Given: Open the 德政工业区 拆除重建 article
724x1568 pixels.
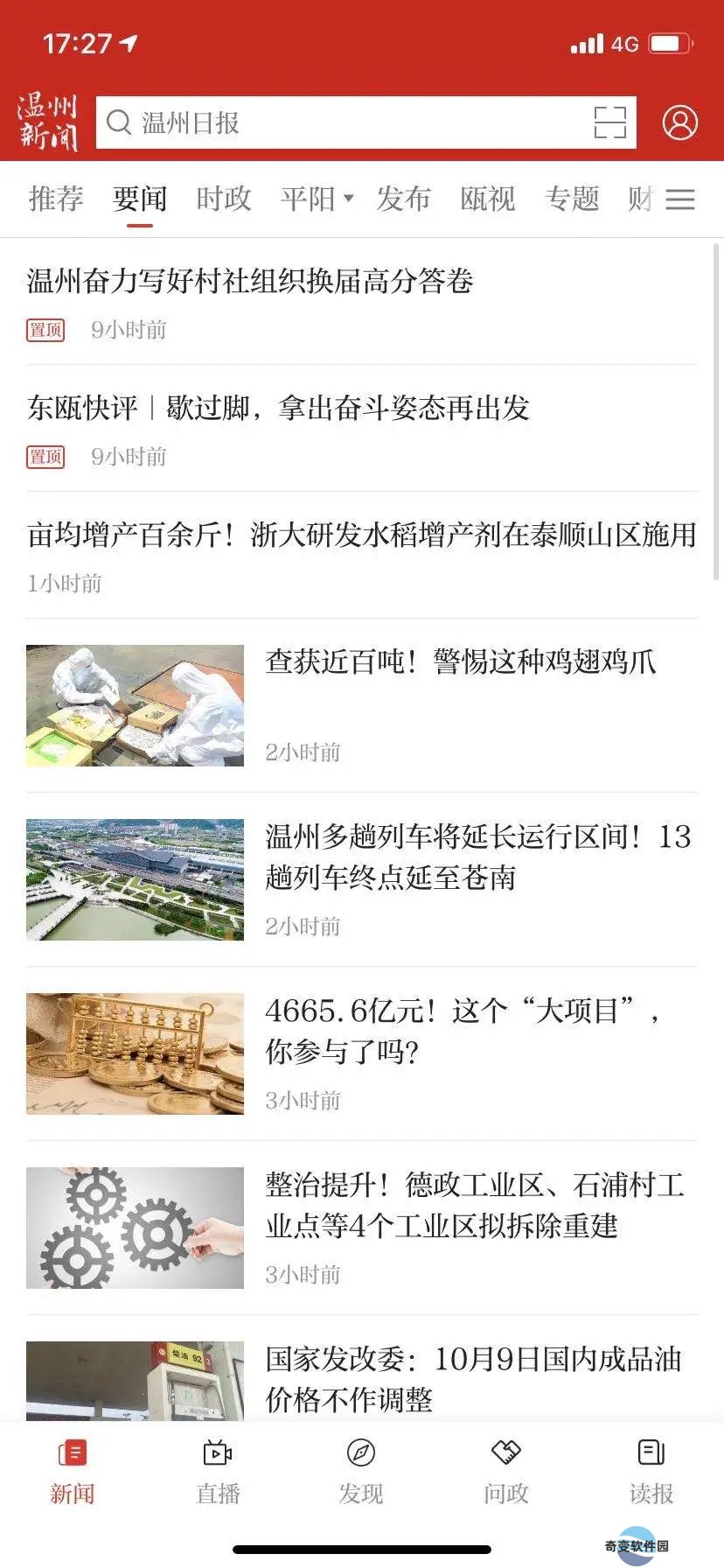Looking at the screenshot, I should (362, 1228).
